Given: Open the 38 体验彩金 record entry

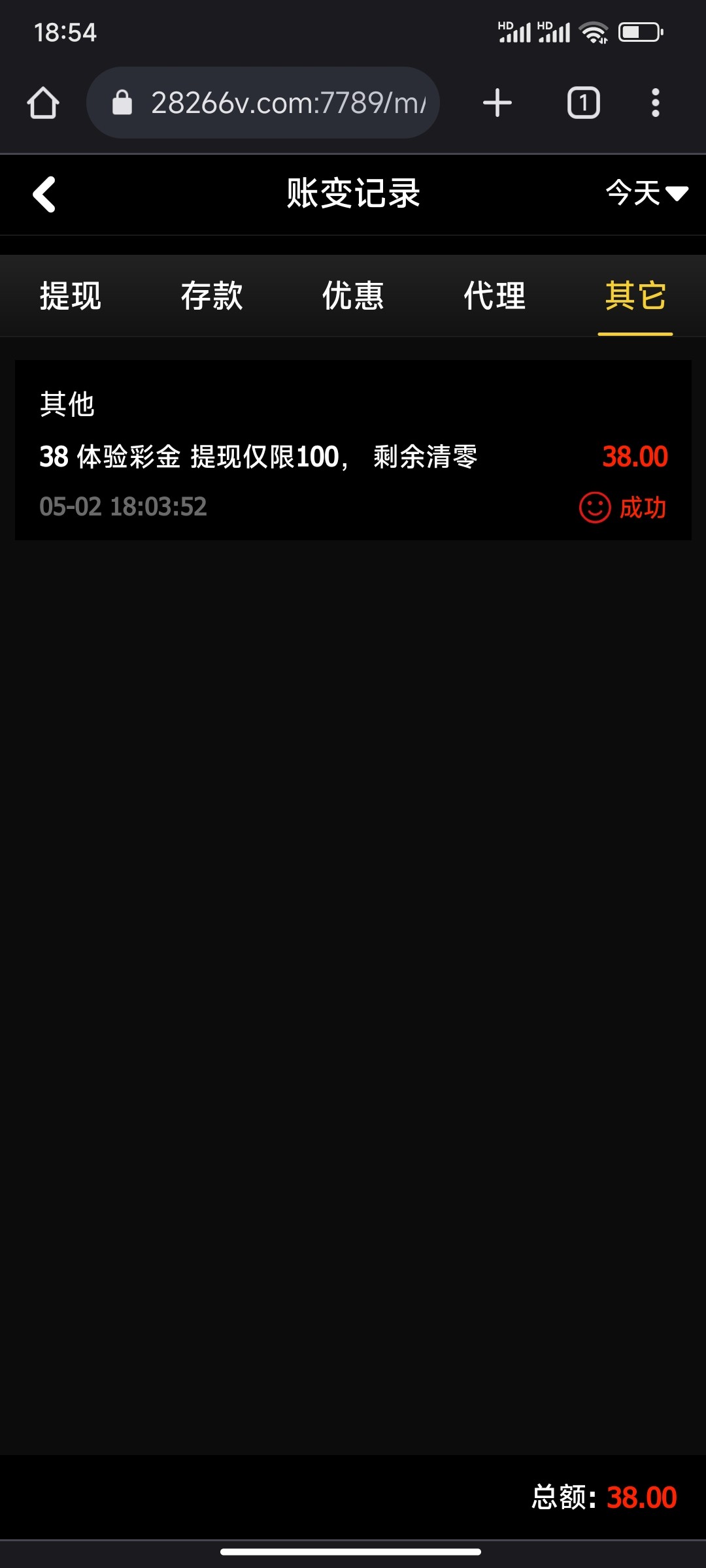Looking at the screenshot, I should [353, 456].
